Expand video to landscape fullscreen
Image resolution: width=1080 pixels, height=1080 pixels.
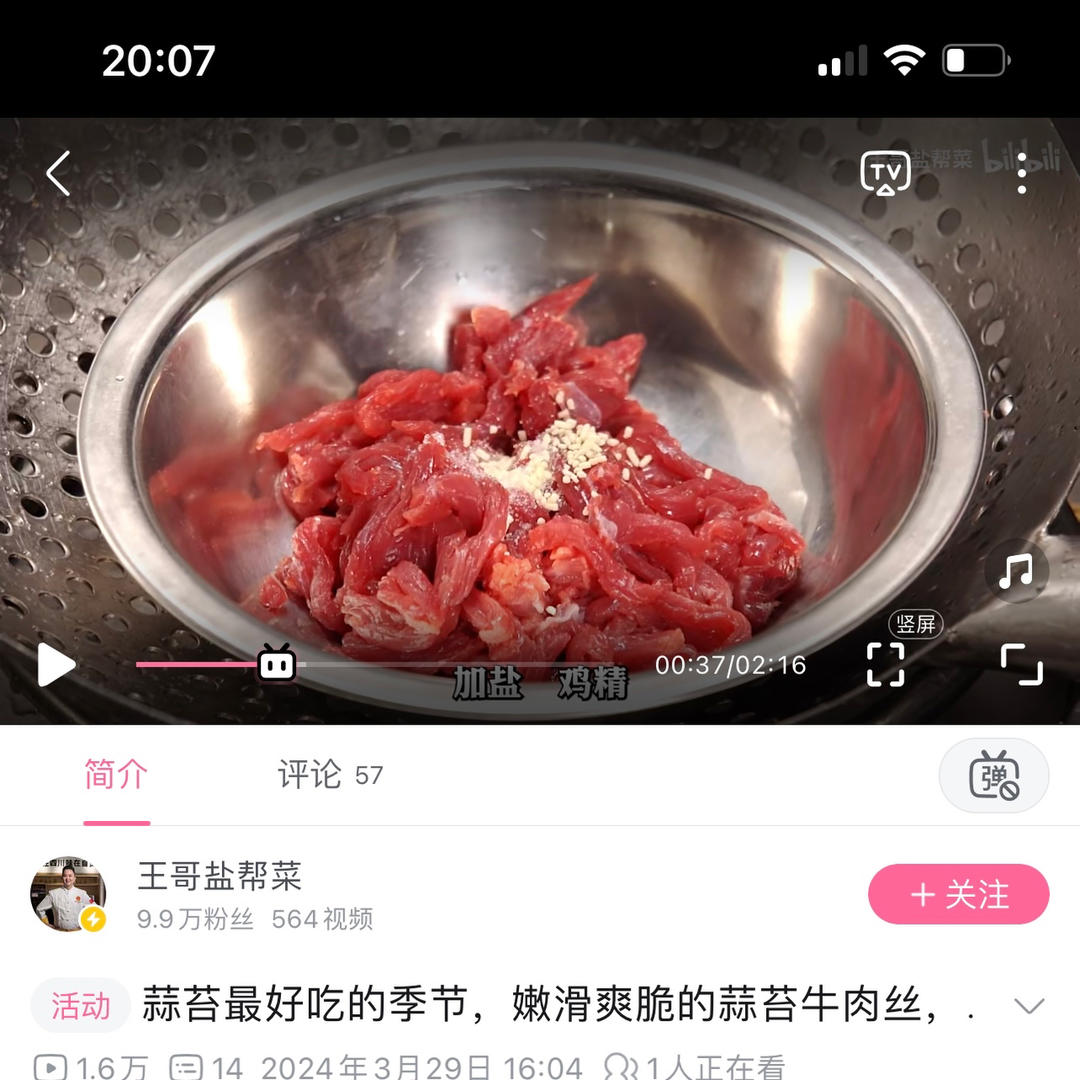(x=1021, y=664)
